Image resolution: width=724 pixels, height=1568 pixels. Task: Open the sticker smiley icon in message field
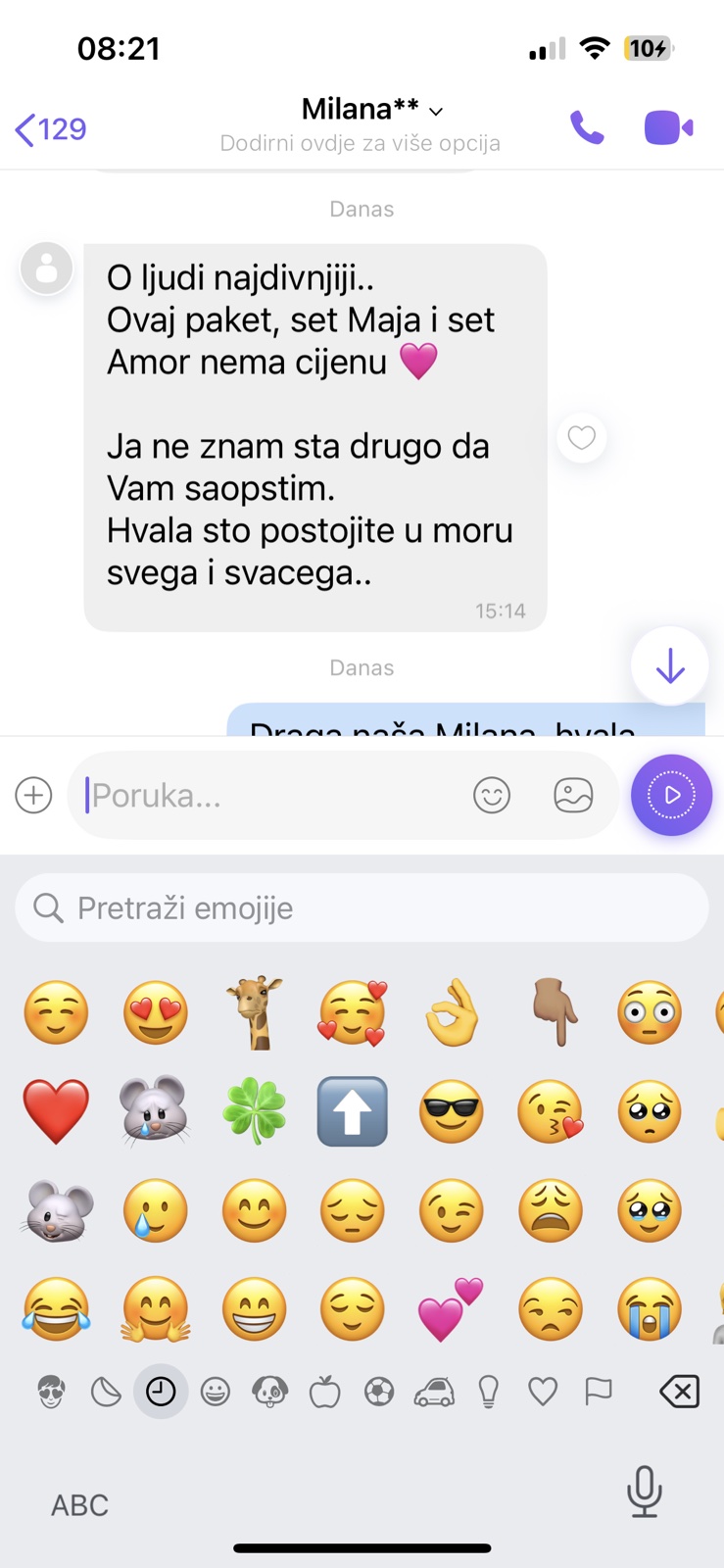491,795
